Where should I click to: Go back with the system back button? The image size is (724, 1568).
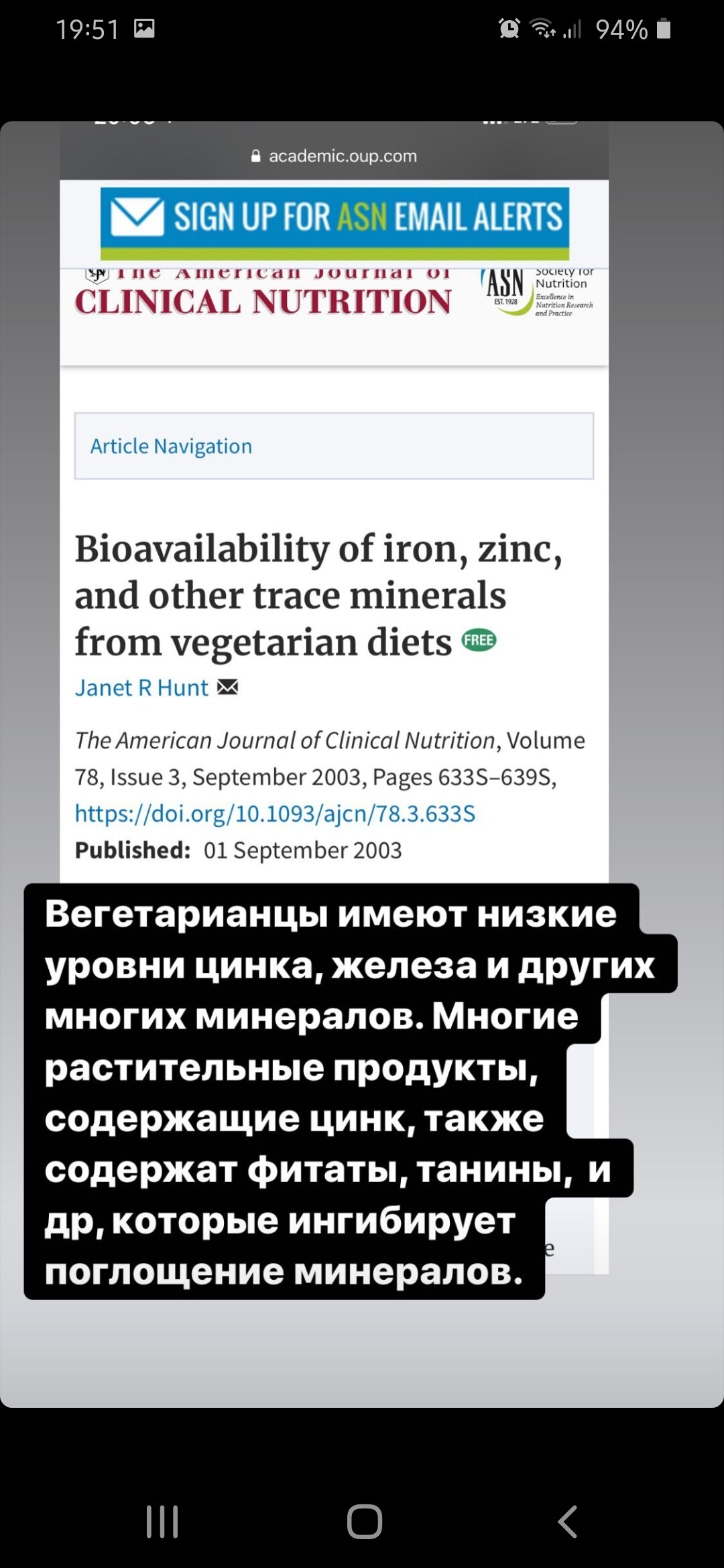click(x=567, y=1521)
